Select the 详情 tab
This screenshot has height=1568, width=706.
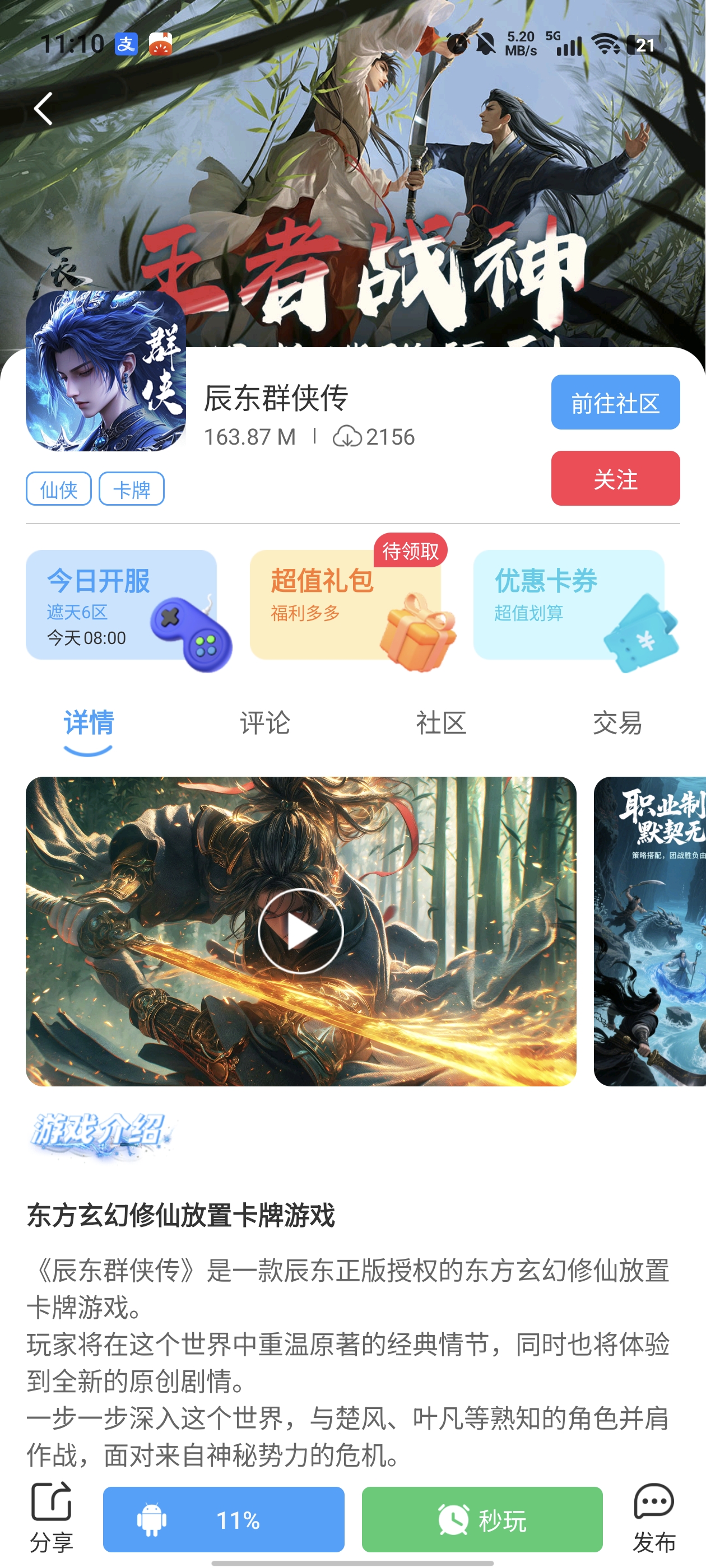pos(89,723)
